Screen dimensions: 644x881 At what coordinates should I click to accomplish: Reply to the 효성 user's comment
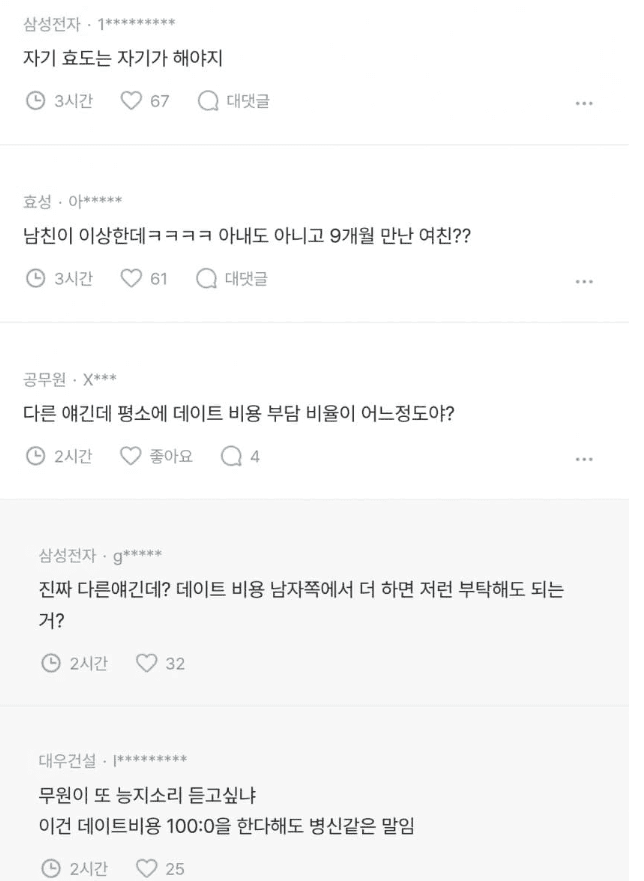(232, 279)
